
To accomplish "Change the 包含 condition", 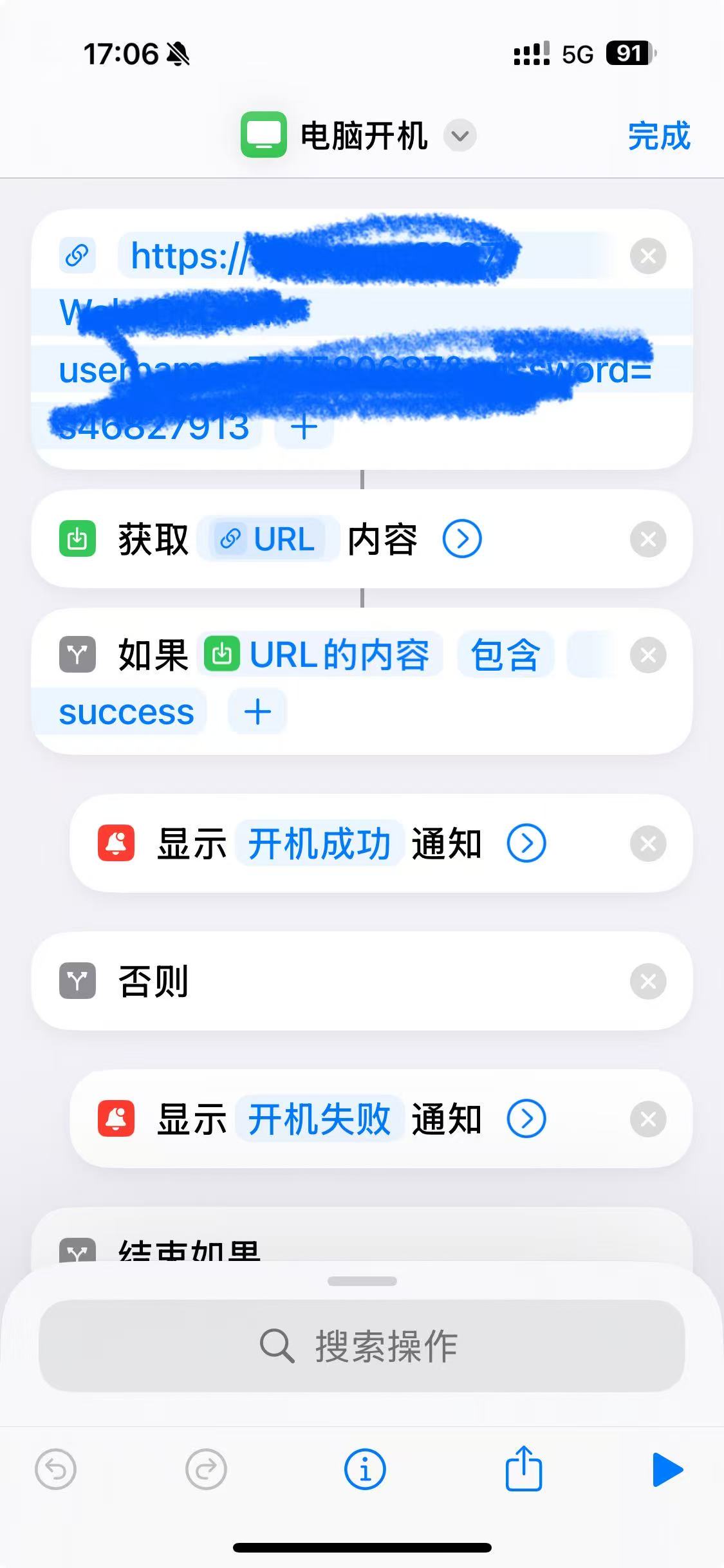I will (x=506, y=655).
